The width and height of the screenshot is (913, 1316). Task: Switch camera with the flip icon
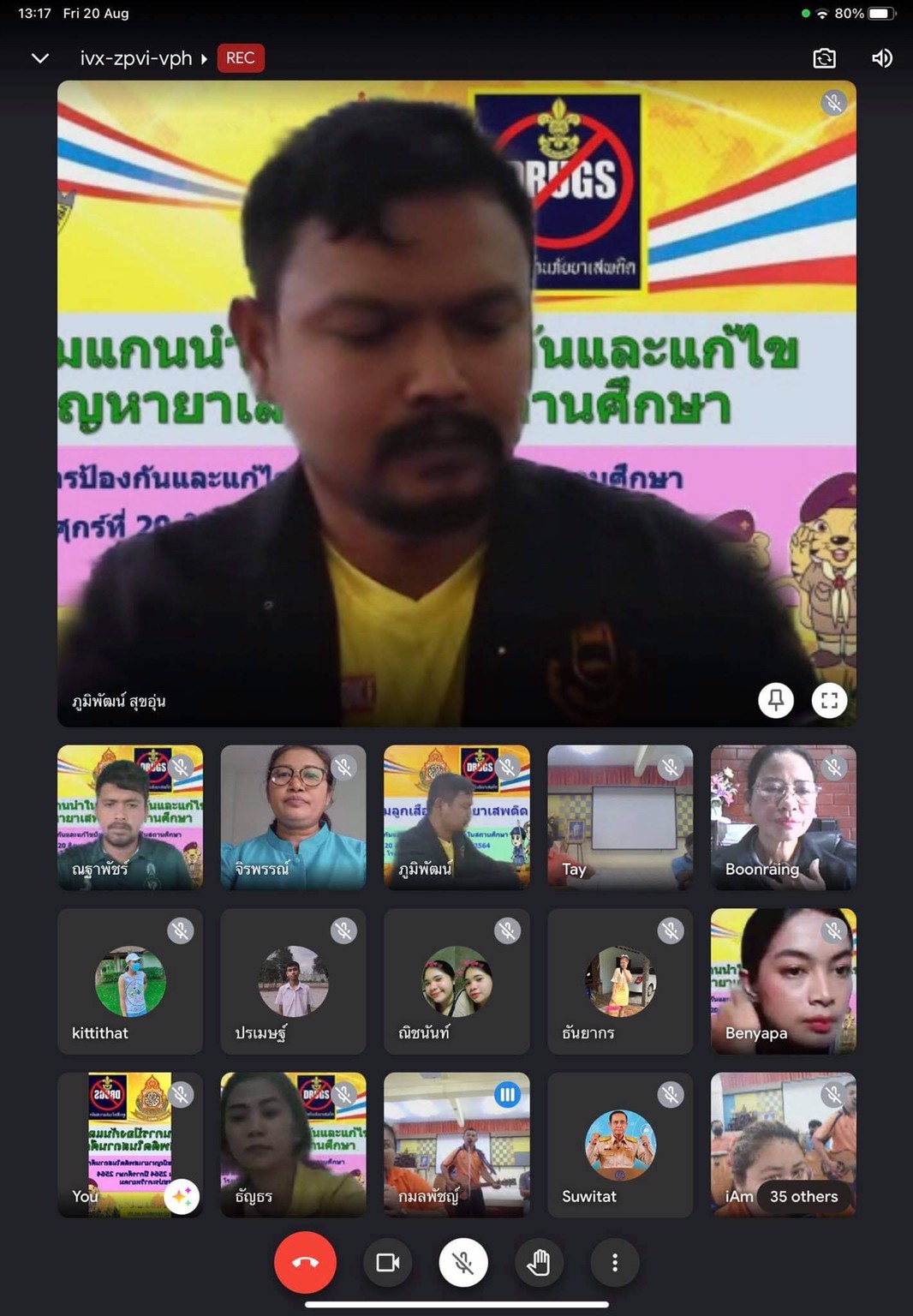pos(824,58)
